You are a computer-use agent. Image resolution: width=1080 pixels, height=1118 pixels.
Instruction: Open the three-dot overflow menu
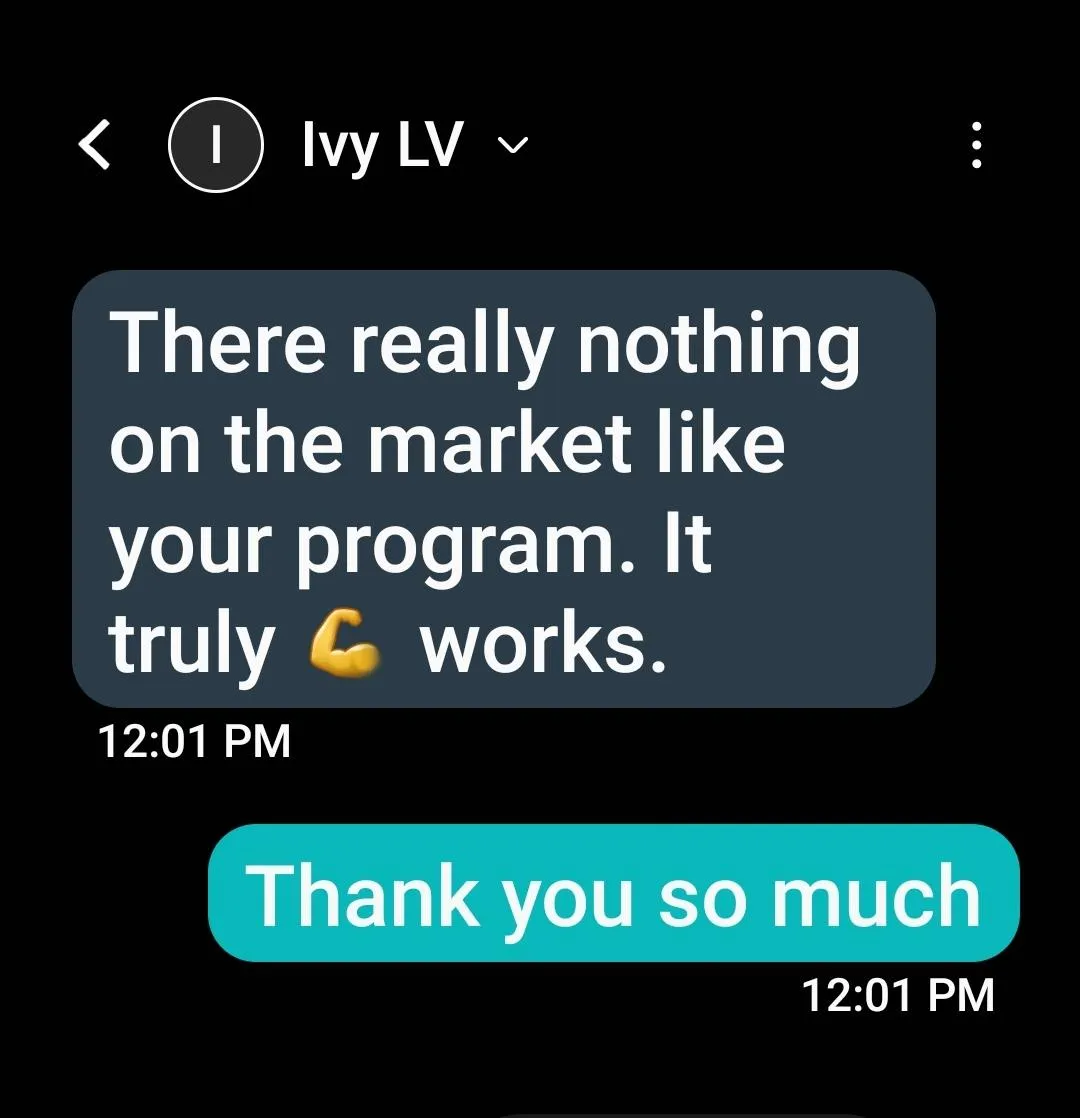coord(976,146)
